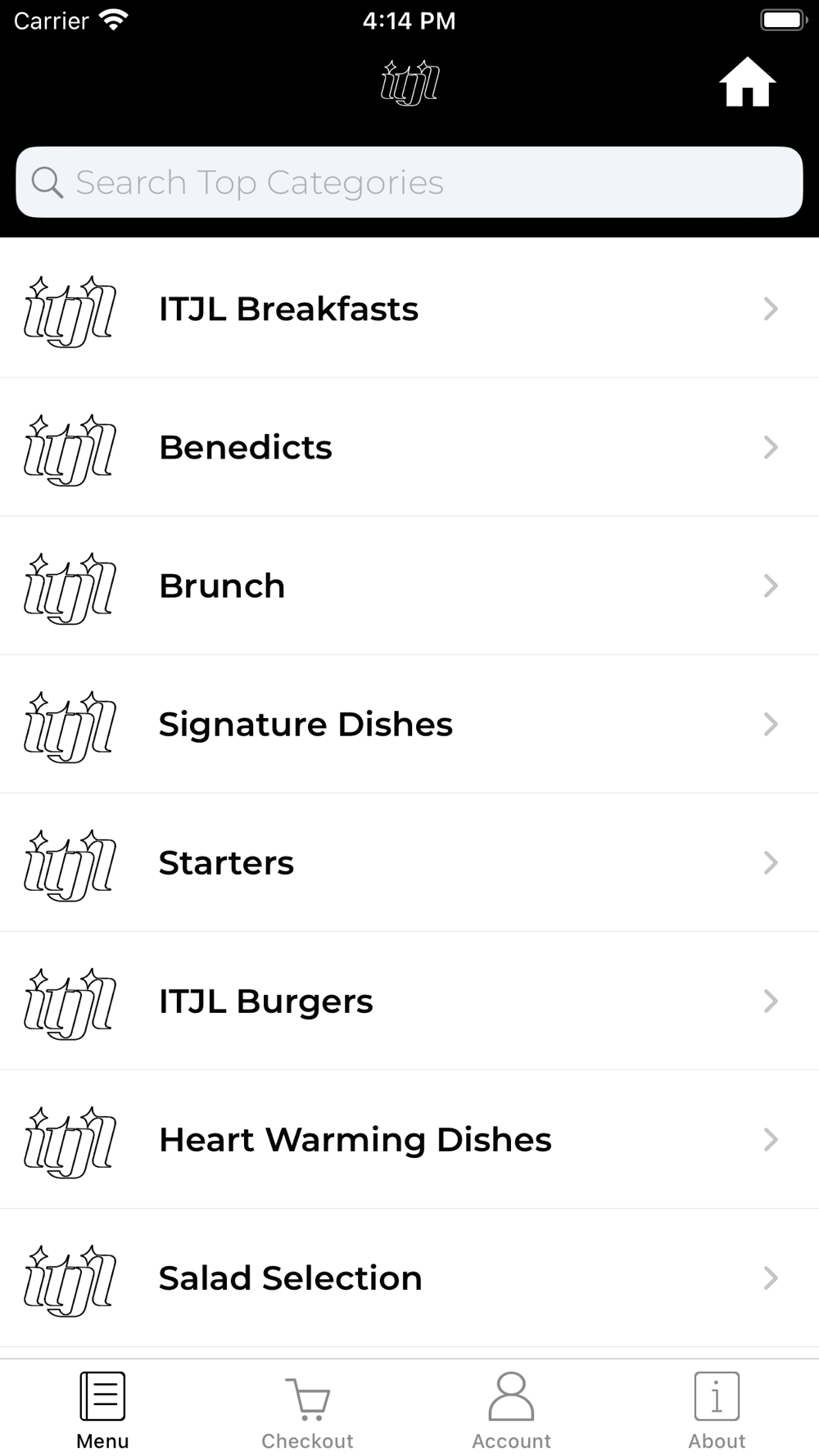Select the Menu tab
The image size is (819, 1456).
tap(102, 1410)
